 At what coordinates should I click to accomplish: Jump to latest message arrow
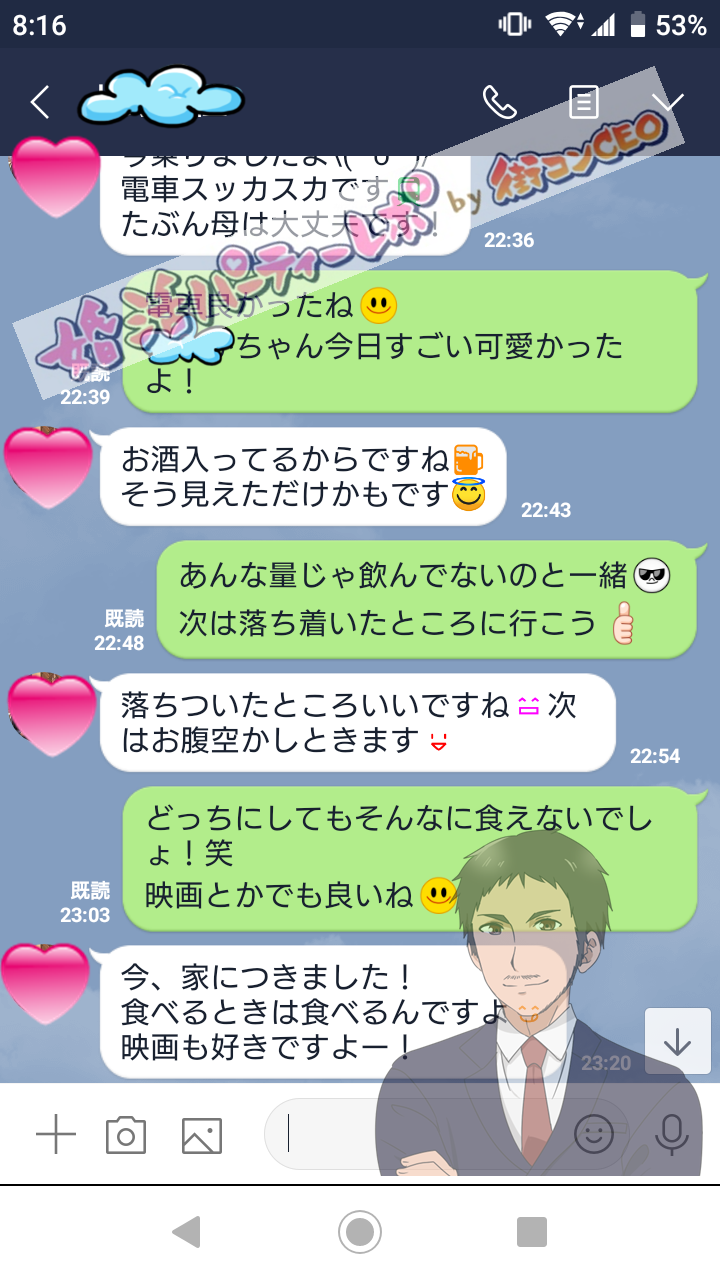[677, 1041]
